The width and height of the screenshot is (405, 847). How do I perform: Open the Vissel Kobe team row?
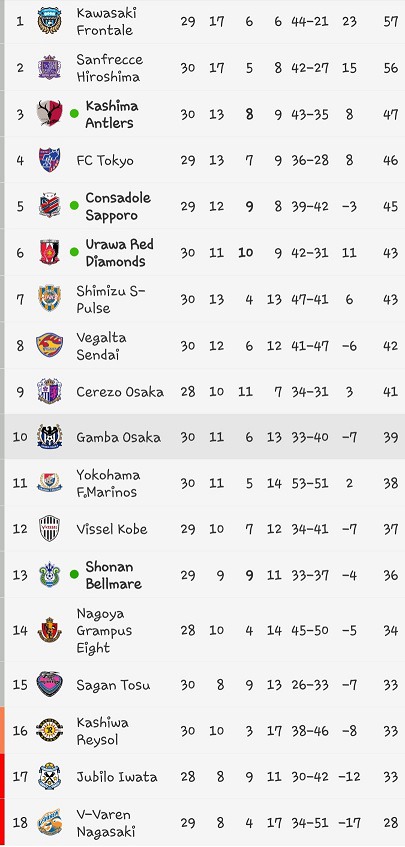click(x=205, y=529)
